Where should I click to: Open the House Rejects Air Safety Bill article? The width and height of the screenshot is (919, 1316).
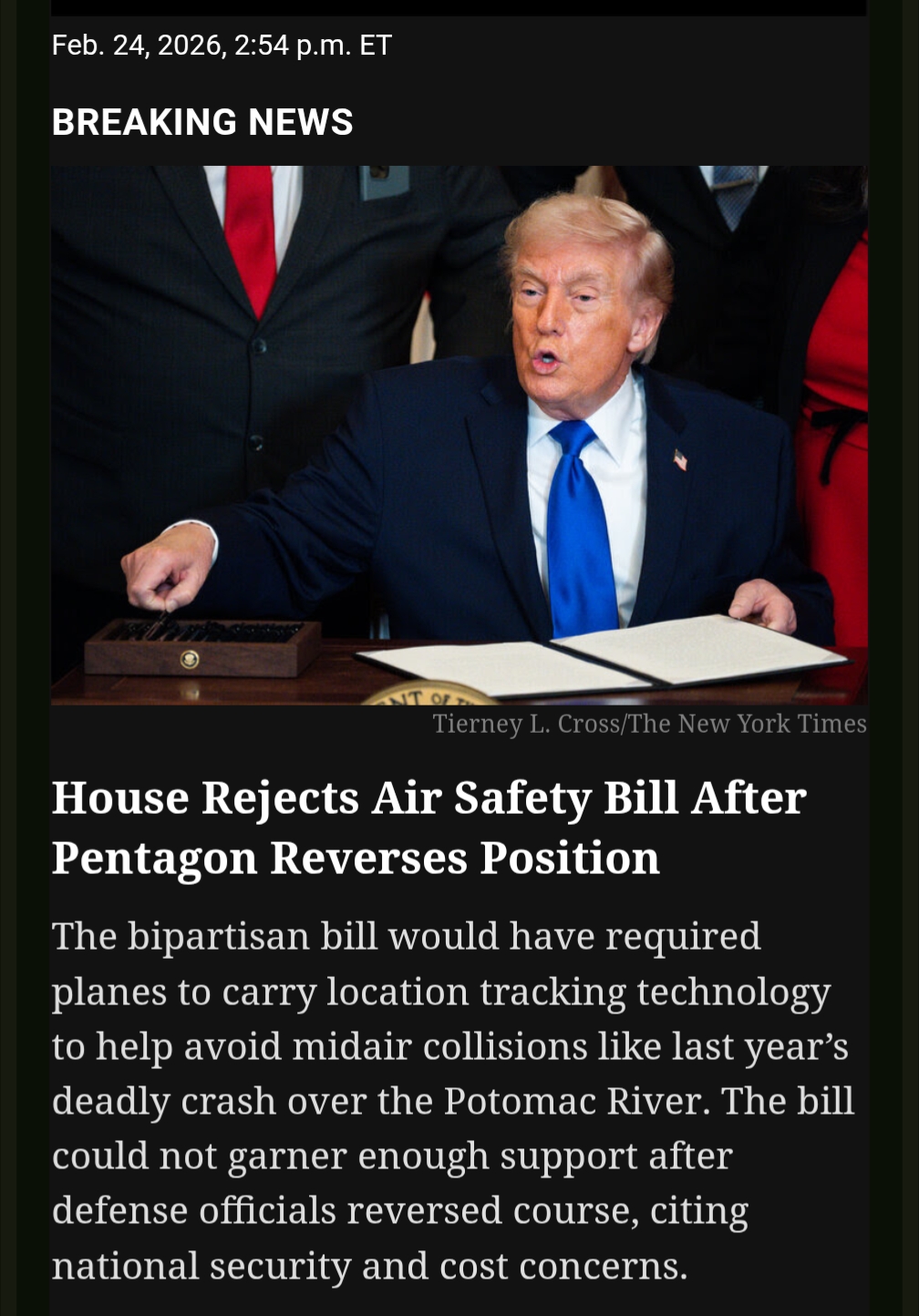pos(429,827)
